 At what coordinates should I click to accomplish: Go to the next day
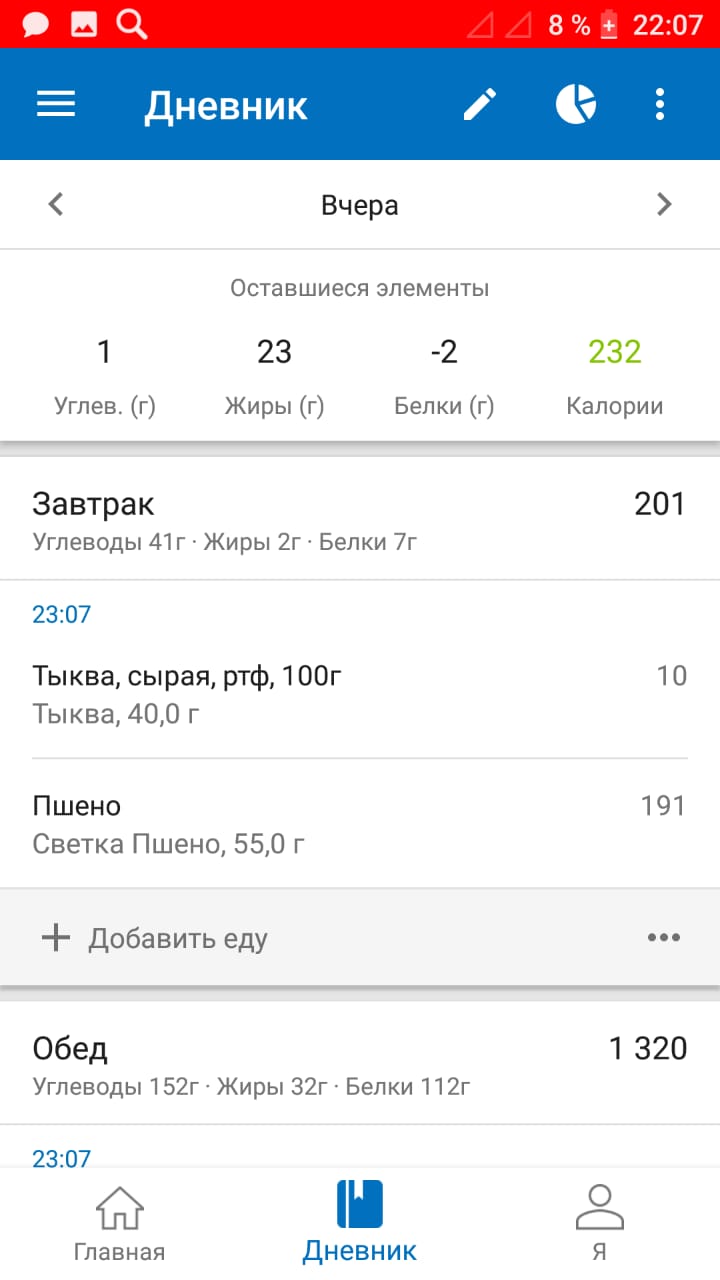(664, 205)
